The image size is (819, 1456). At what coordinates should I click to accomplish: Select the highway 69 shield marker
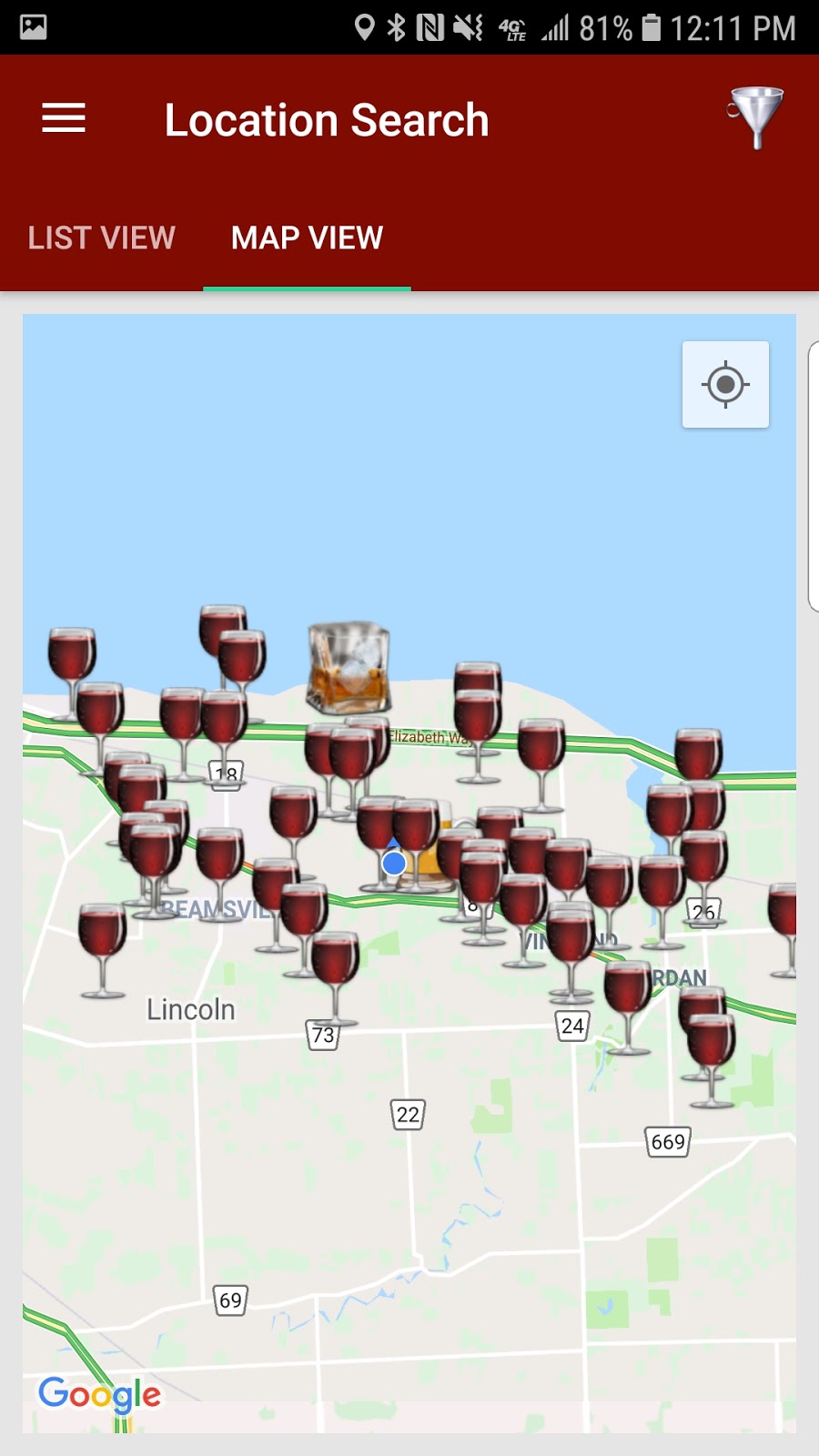point(228,1299)
